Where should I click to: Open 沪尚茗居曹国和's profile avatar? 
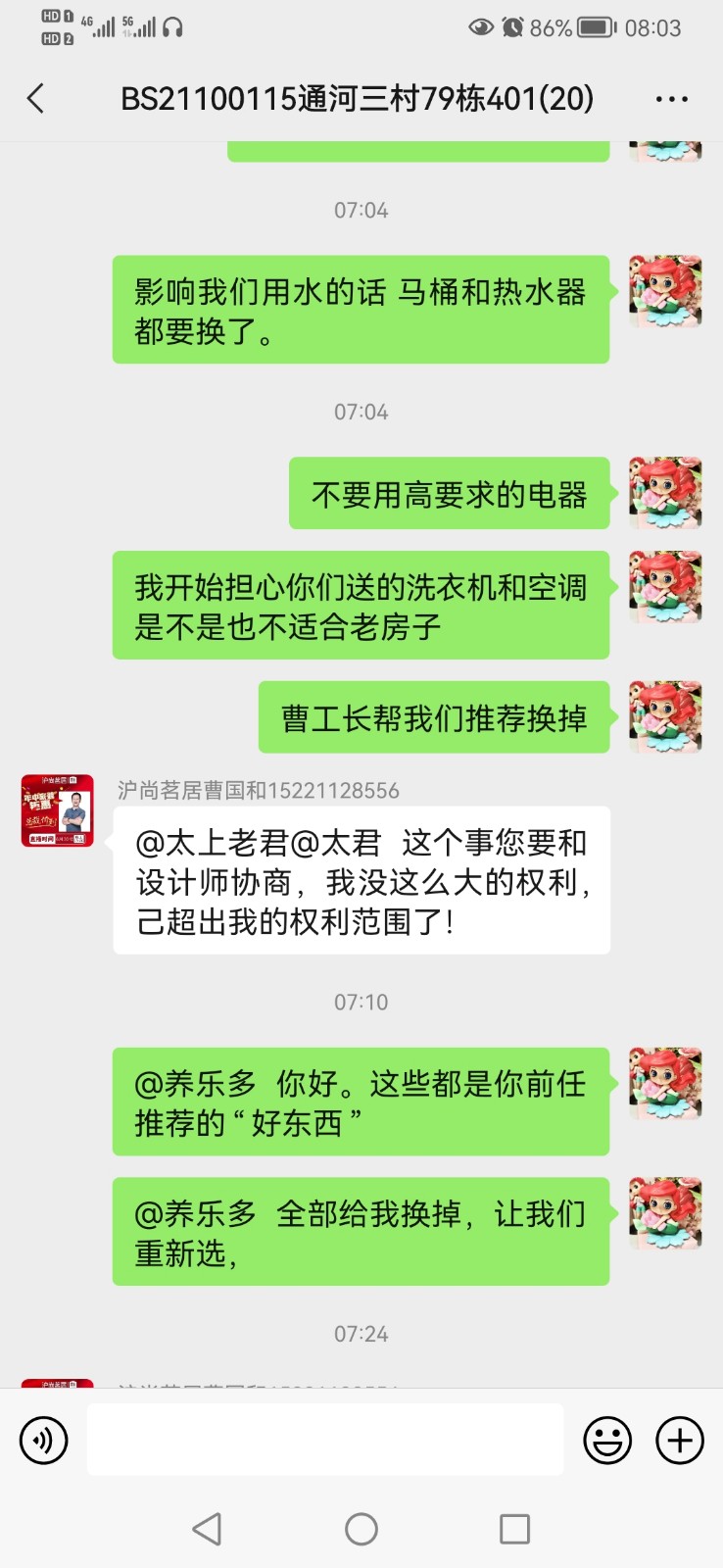58,810
